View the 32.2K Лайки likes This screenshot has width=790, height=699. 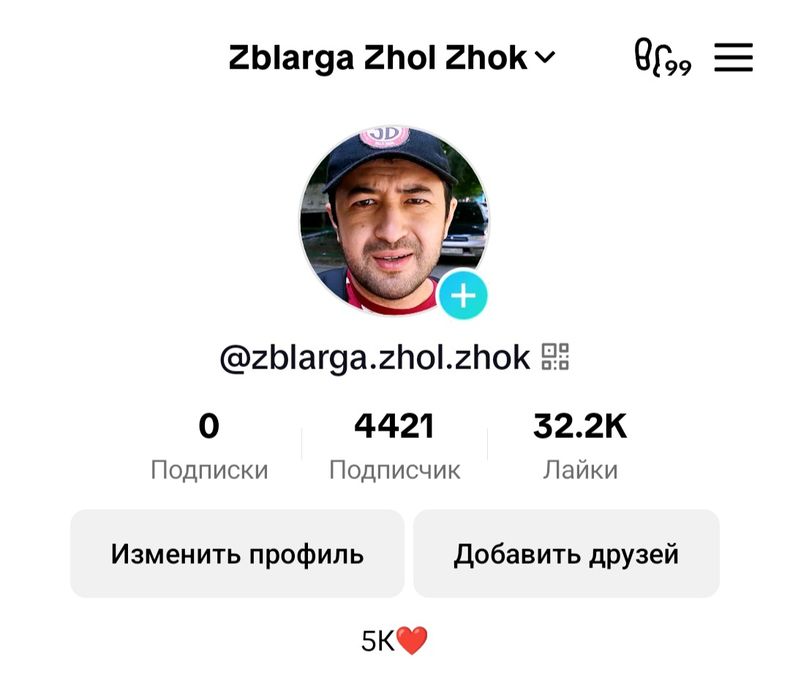point(580,446)
